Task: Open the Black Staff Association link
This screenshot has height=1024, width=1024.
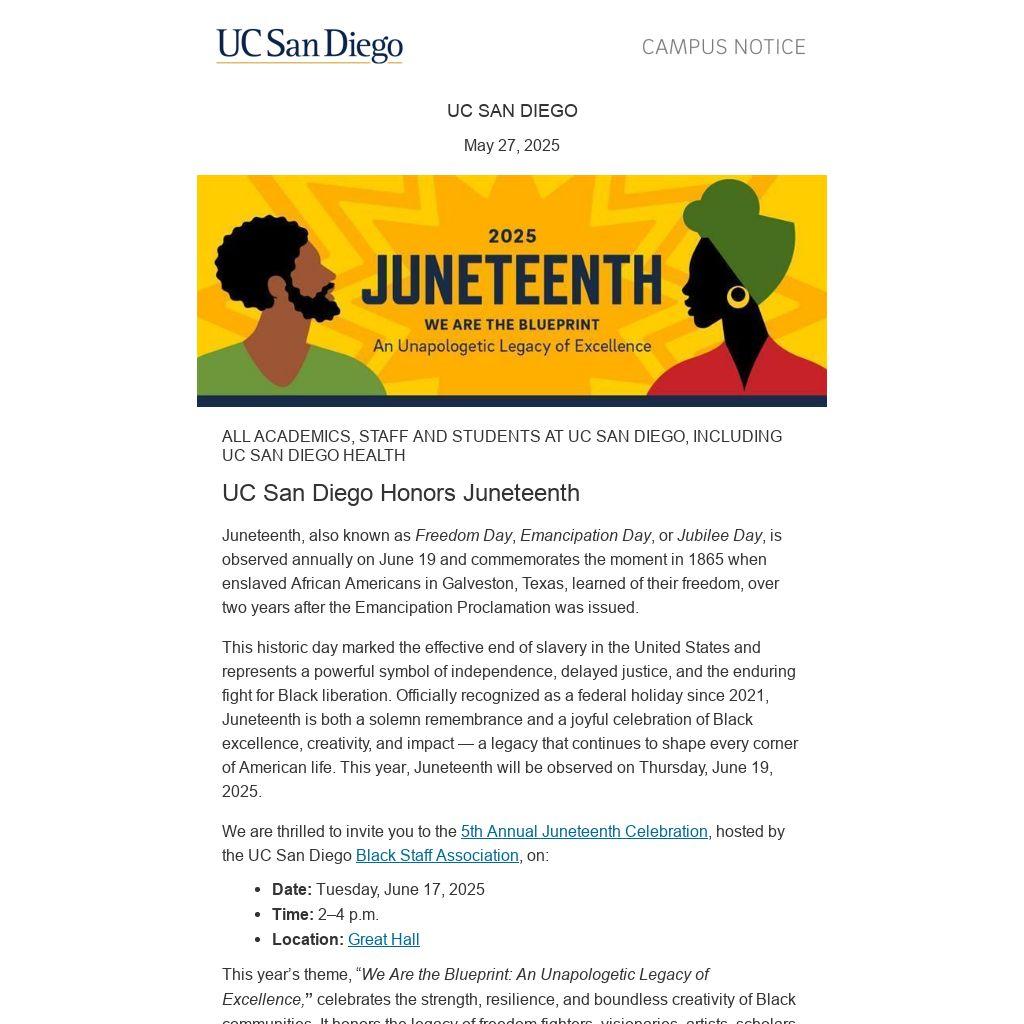Action: 437,855
